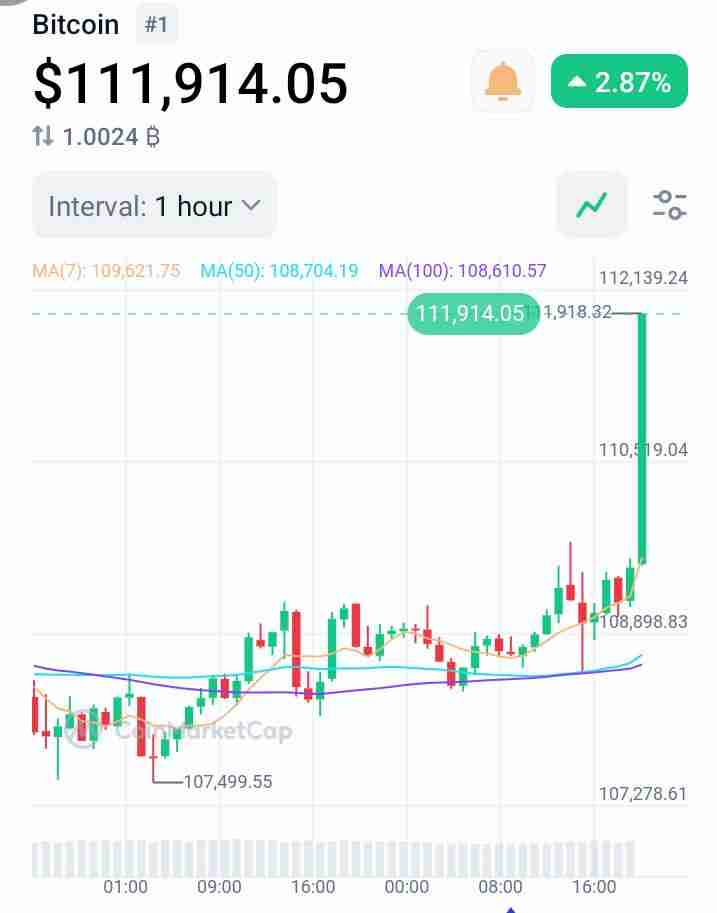Switch to the line chart view
The width and height of the screenshot is (717, 913).
[x=592, y=205]
